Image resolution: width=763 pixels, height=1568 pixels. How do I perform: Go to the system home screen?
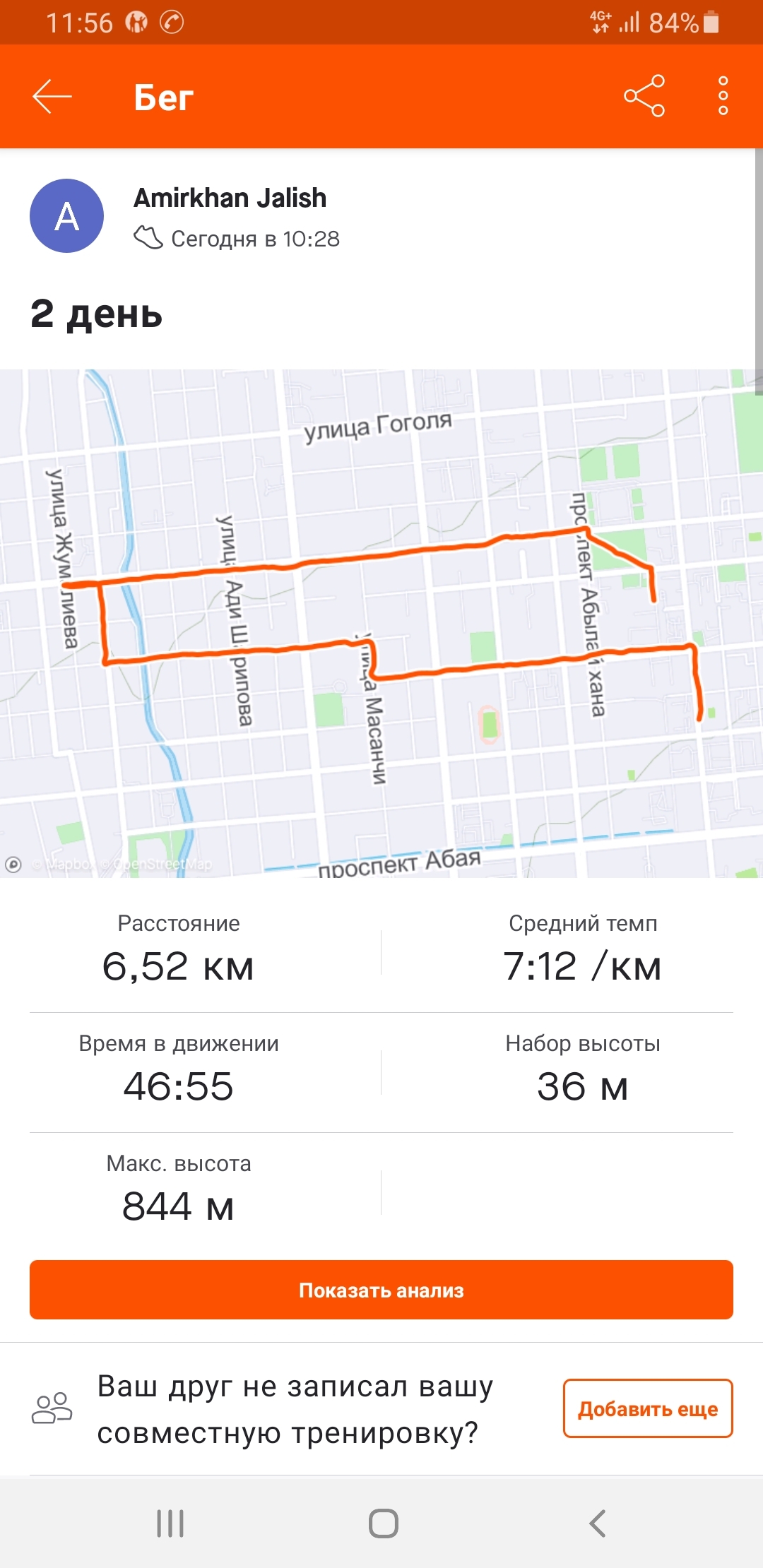pyautogui.click(x=383, y=1523)
